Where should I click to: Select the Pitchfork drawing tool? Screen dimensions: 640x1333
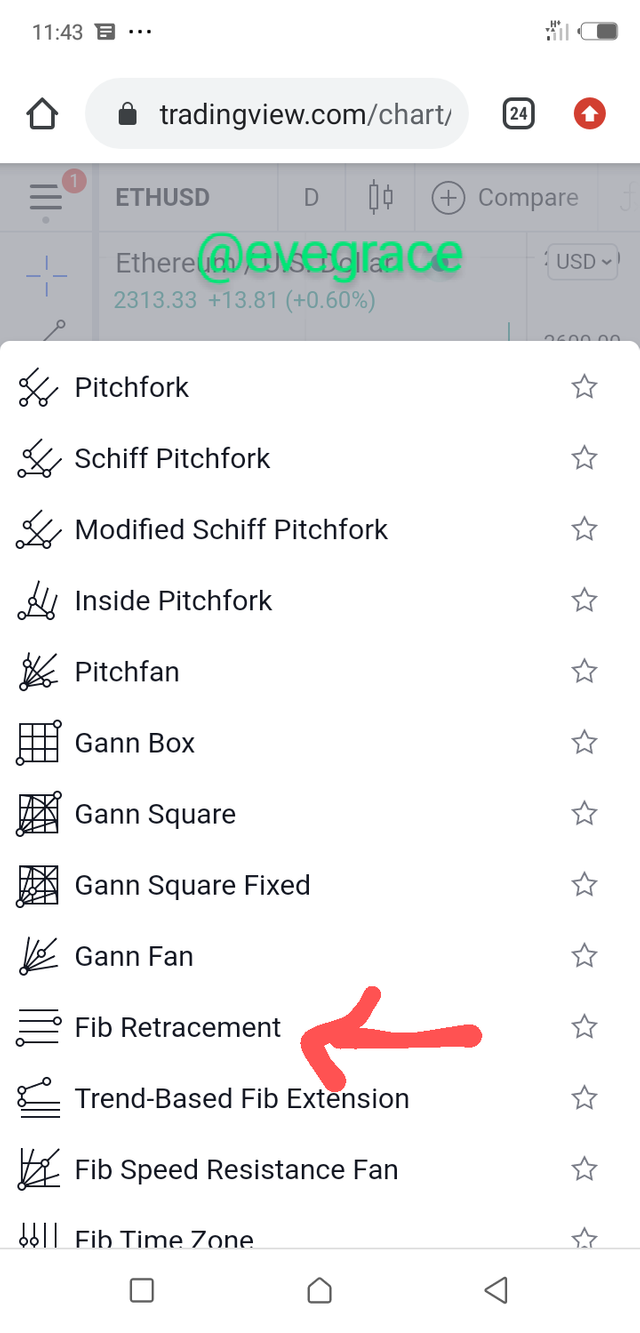click(x=320, y=387)
